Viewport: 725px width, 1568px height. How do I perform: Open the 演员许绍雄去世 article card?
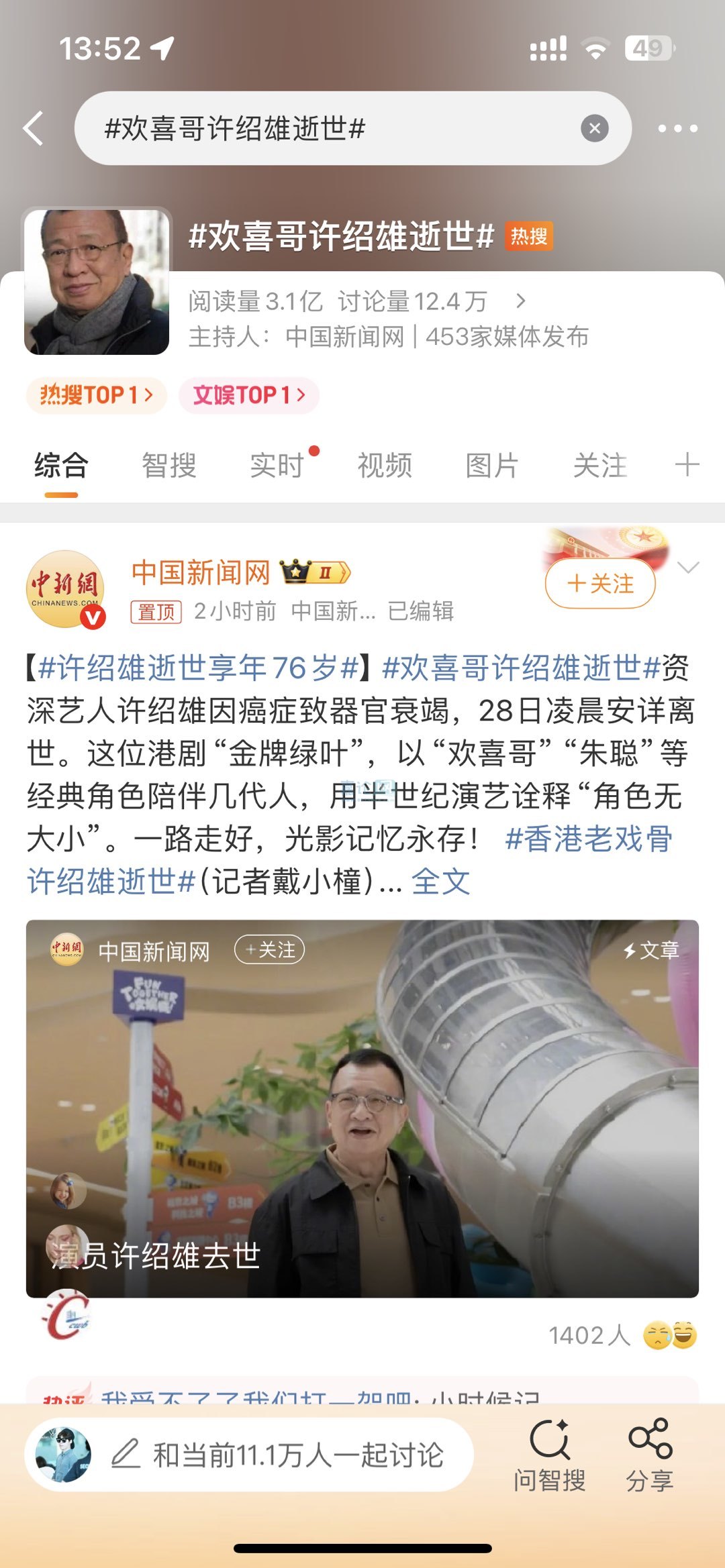point(362,1108)
